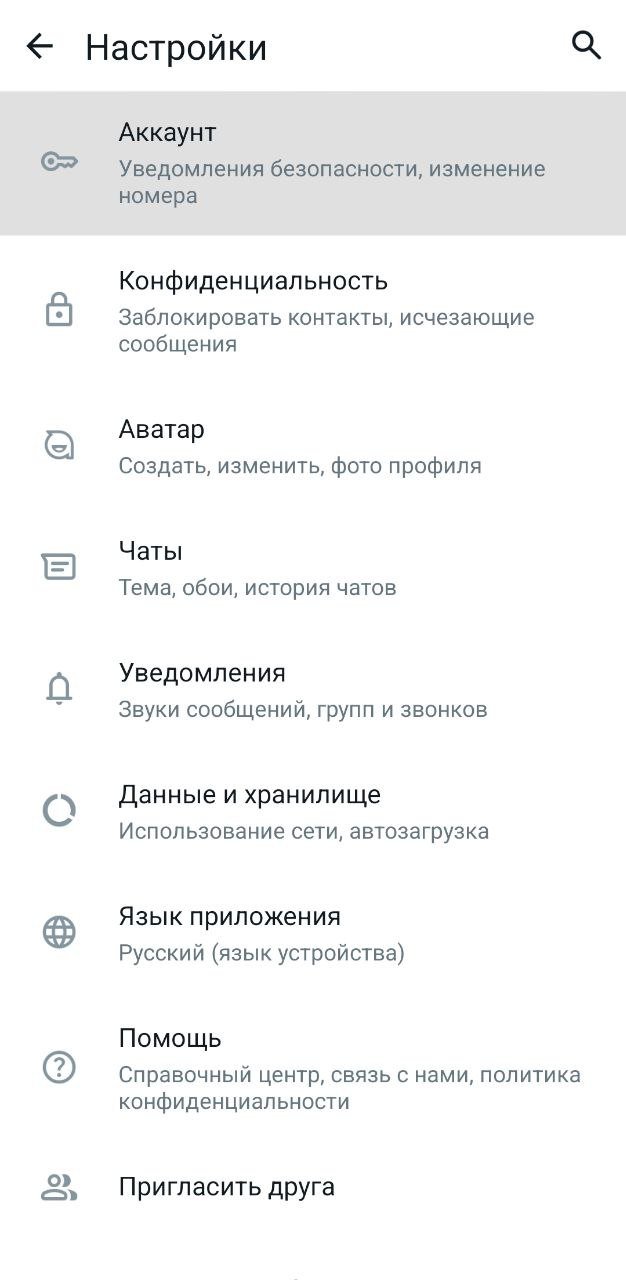Open the Аватар row
The height and width of the screenshot is (1280, 626).
[x=313, y=446]
